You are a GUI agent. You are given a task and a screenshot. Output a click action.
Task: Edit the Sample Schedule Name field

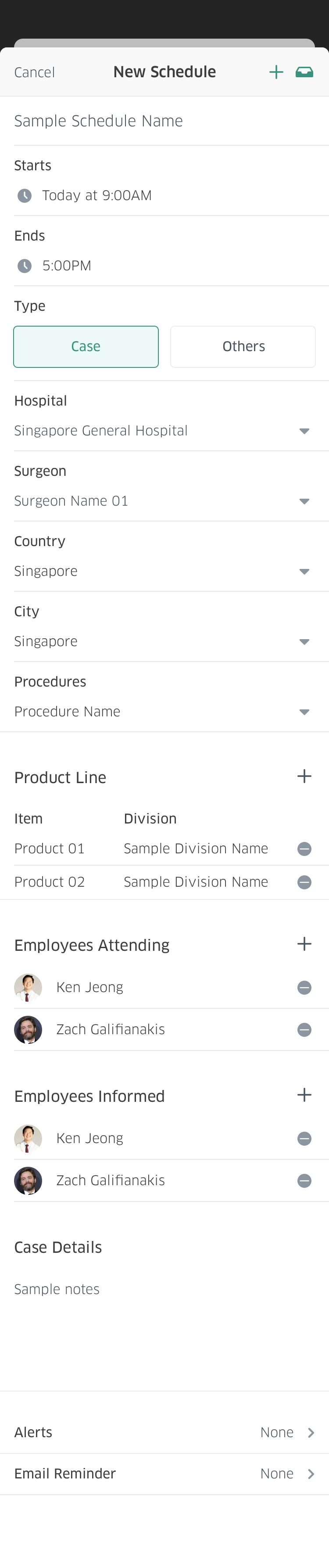99,121
